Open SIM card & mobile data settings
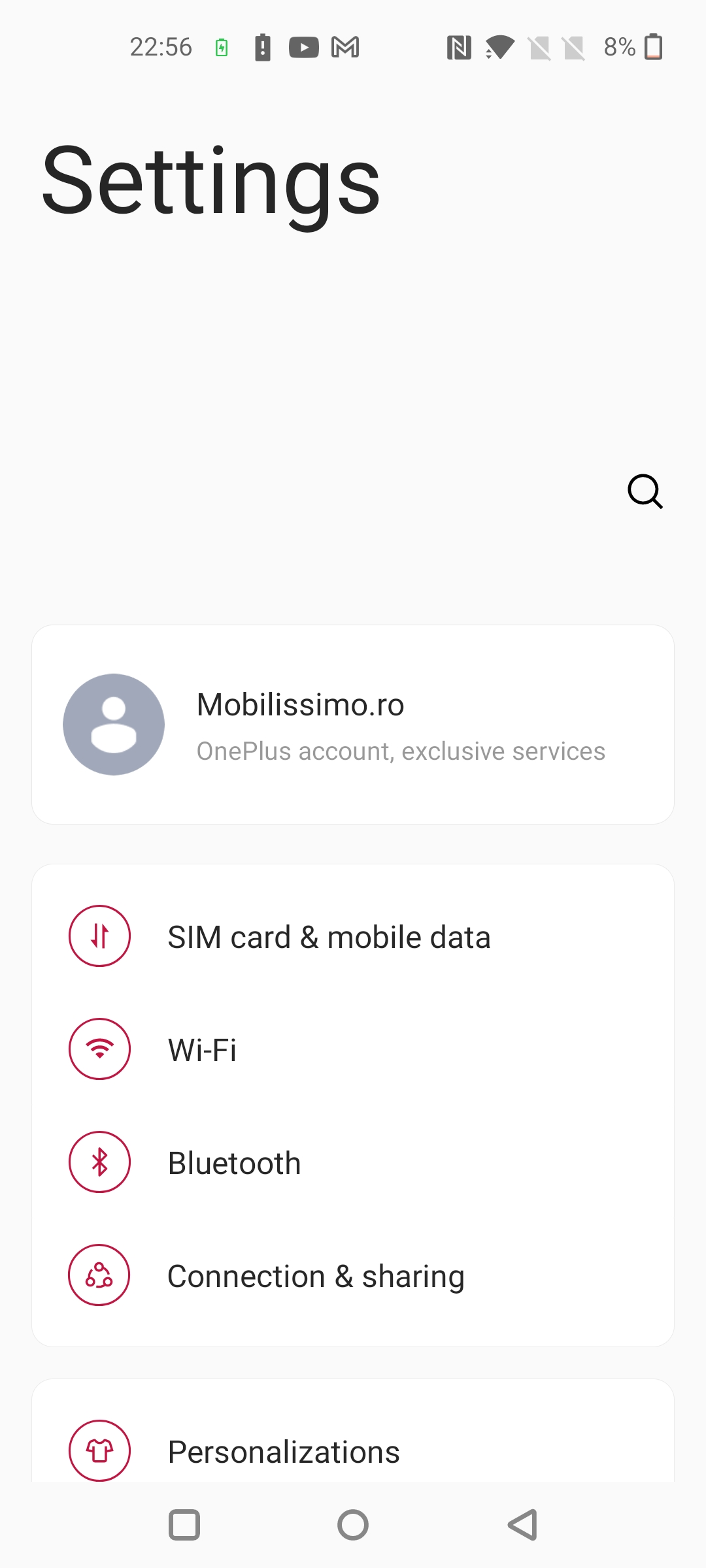This screenshot has height=1568, width=706. click(x=353, y=936)
